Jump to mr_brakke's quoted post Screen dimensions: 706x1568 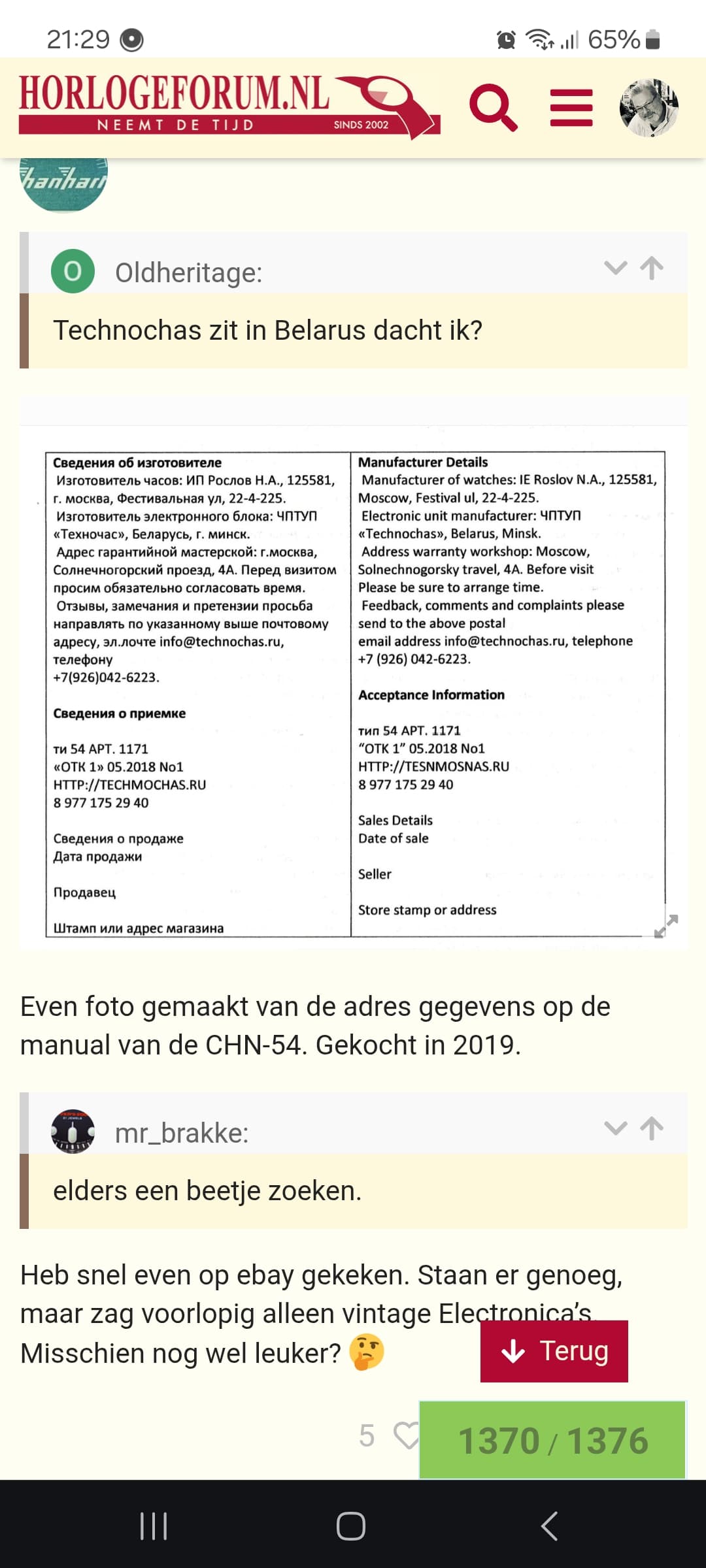(x=652, y=1128)
